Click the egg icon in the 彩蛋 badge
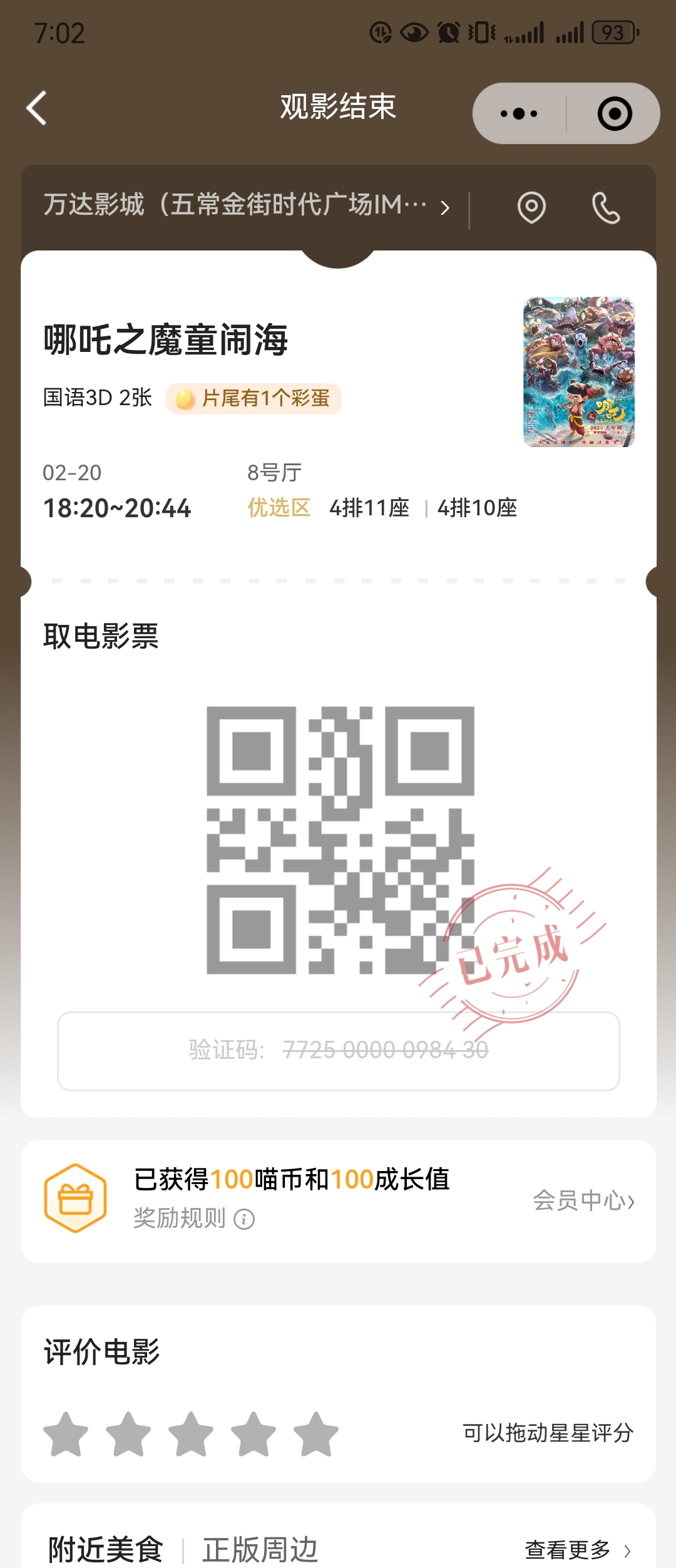This screenshot has width=676, height=1568. pyautogui.click(x=185, y=398)
